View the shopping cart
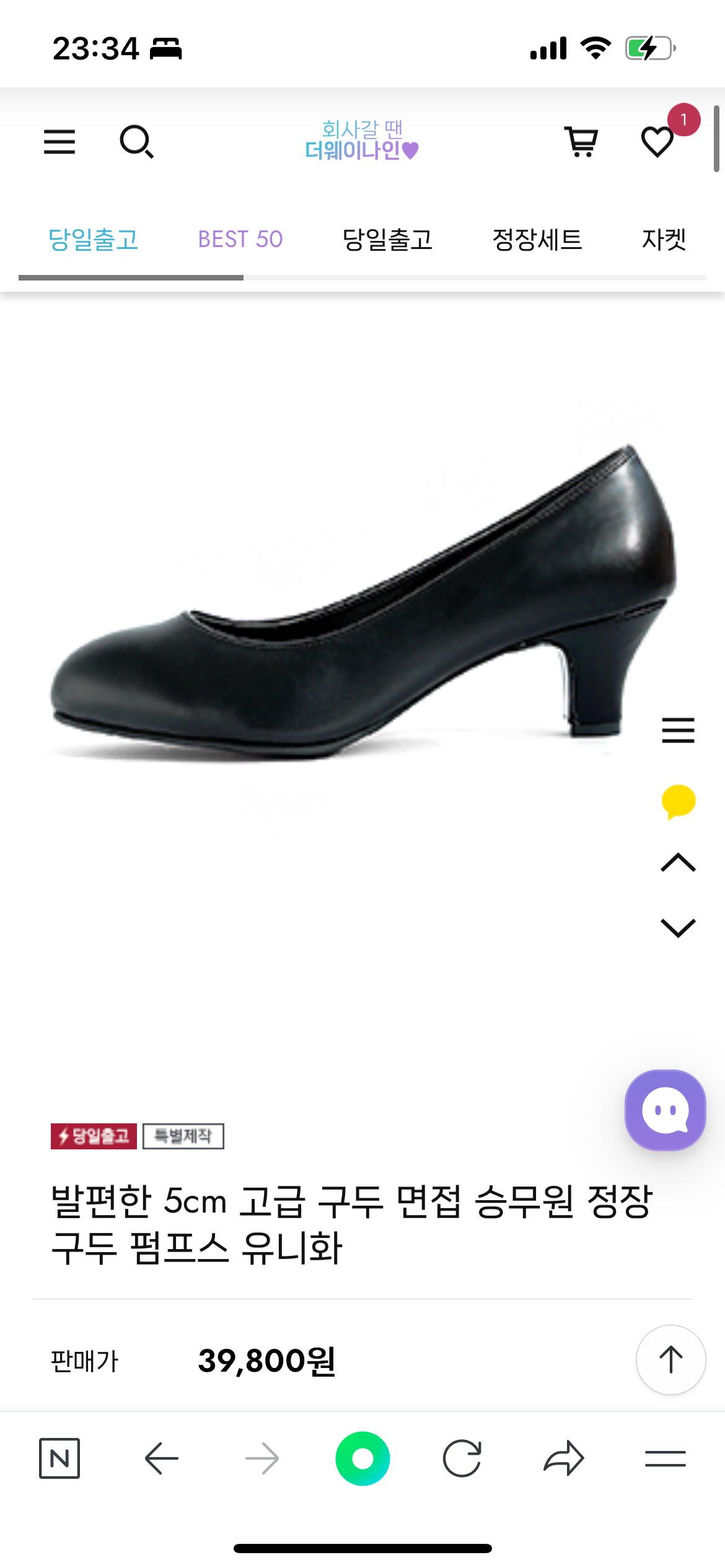 click(581, 142)
